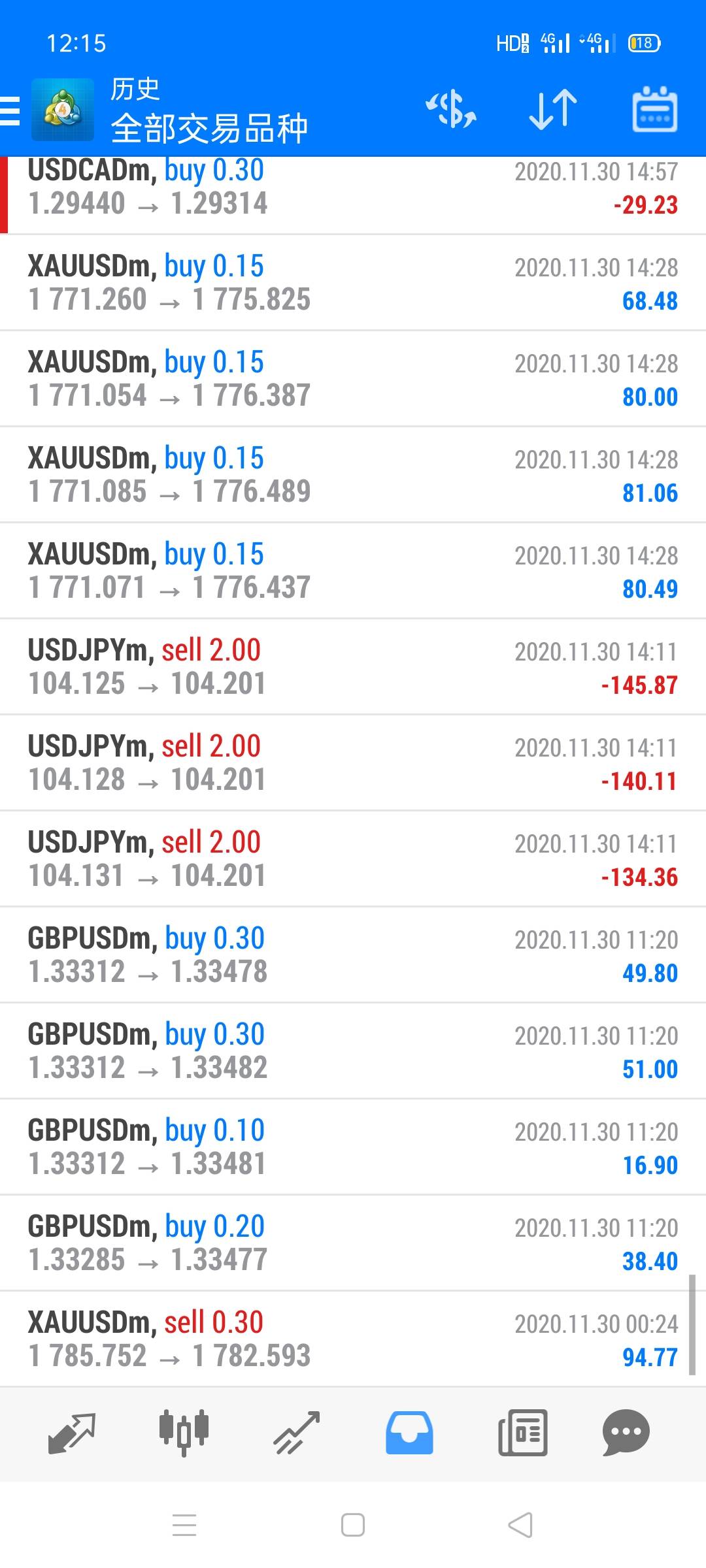This screenshot has height=1568, width=706.
Task: Open the chat messages tab
Action: click(626, 1432)
